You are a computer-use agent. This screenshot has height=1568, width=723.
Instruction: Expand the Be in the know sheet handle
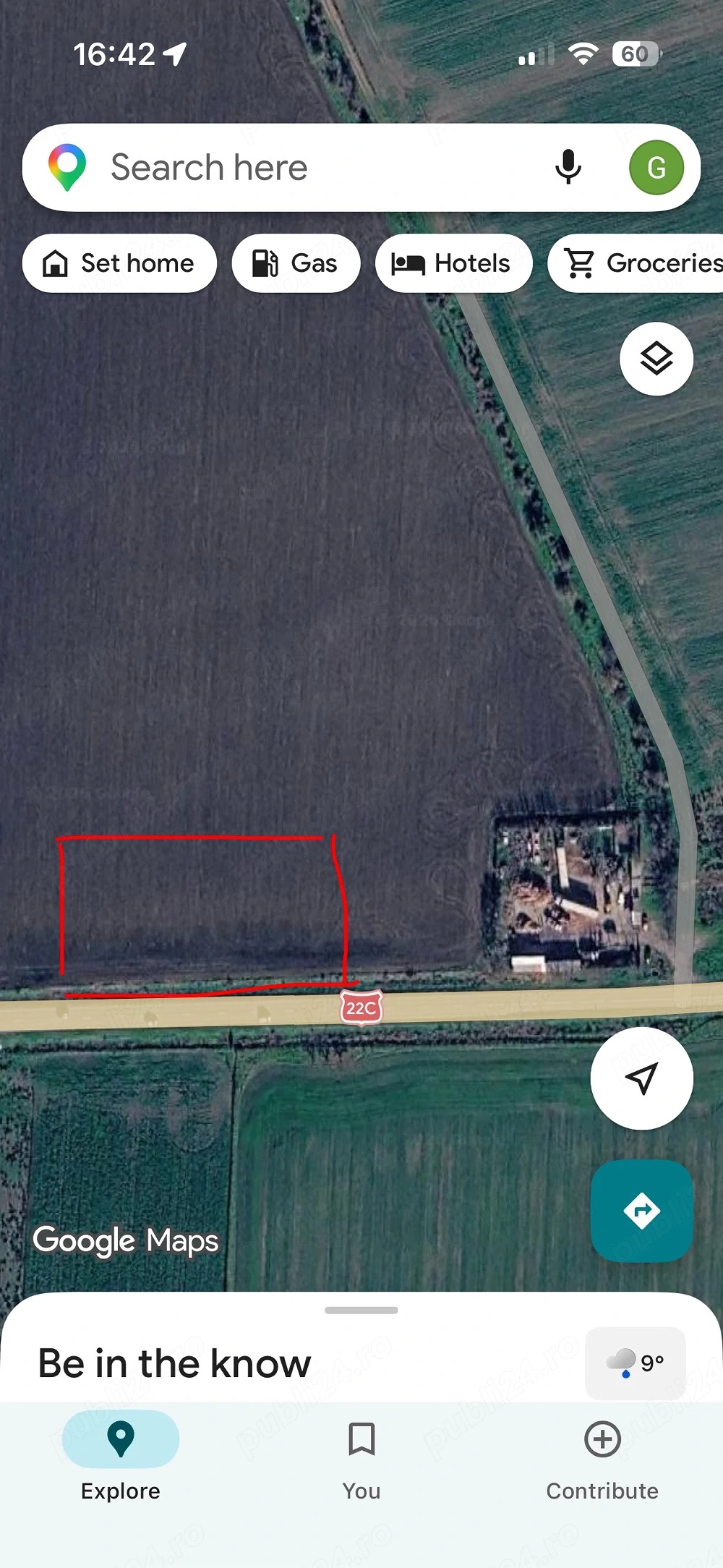coord(361,1311)
